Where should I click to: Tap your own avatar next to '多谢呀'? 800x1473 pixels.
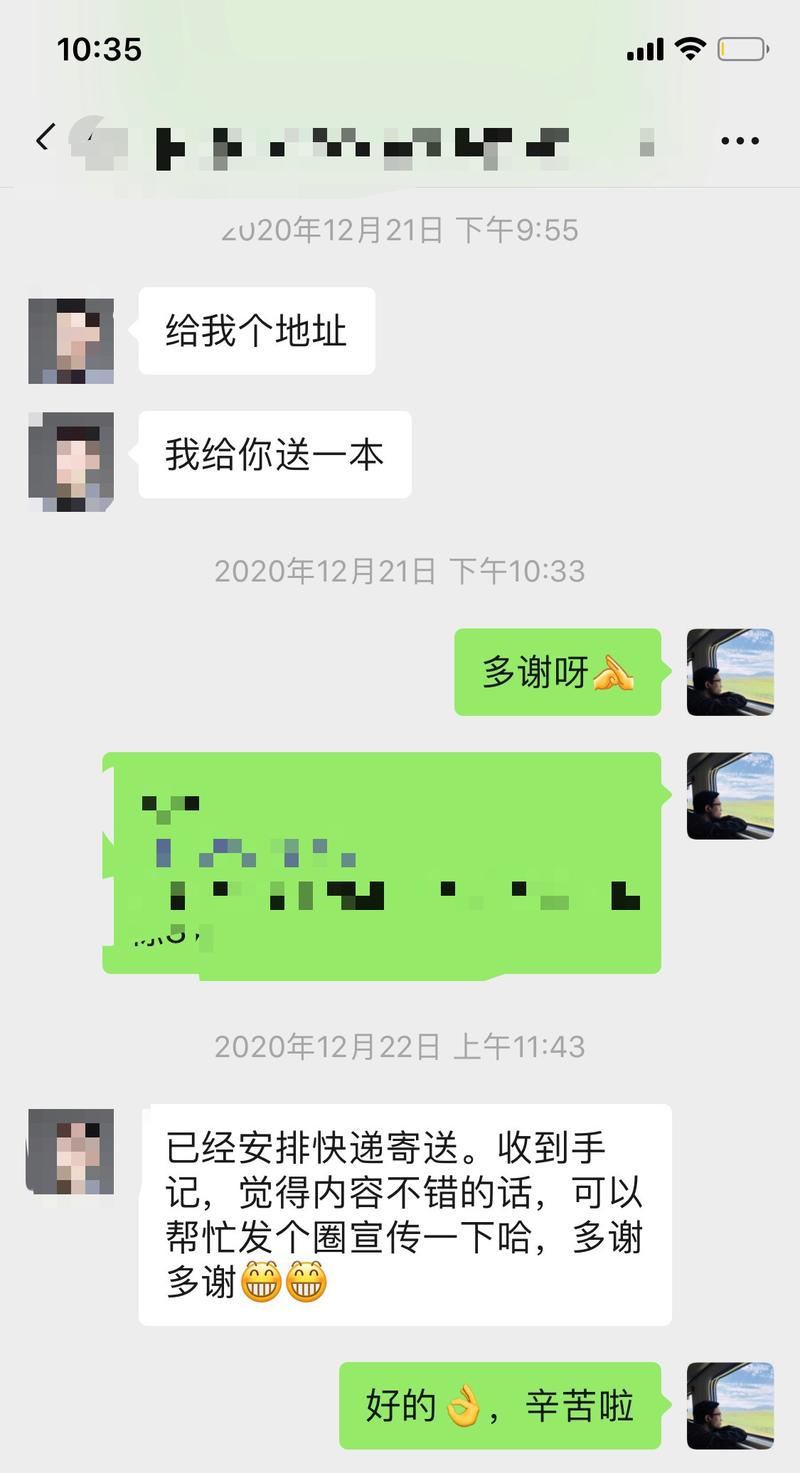[730, 674]
